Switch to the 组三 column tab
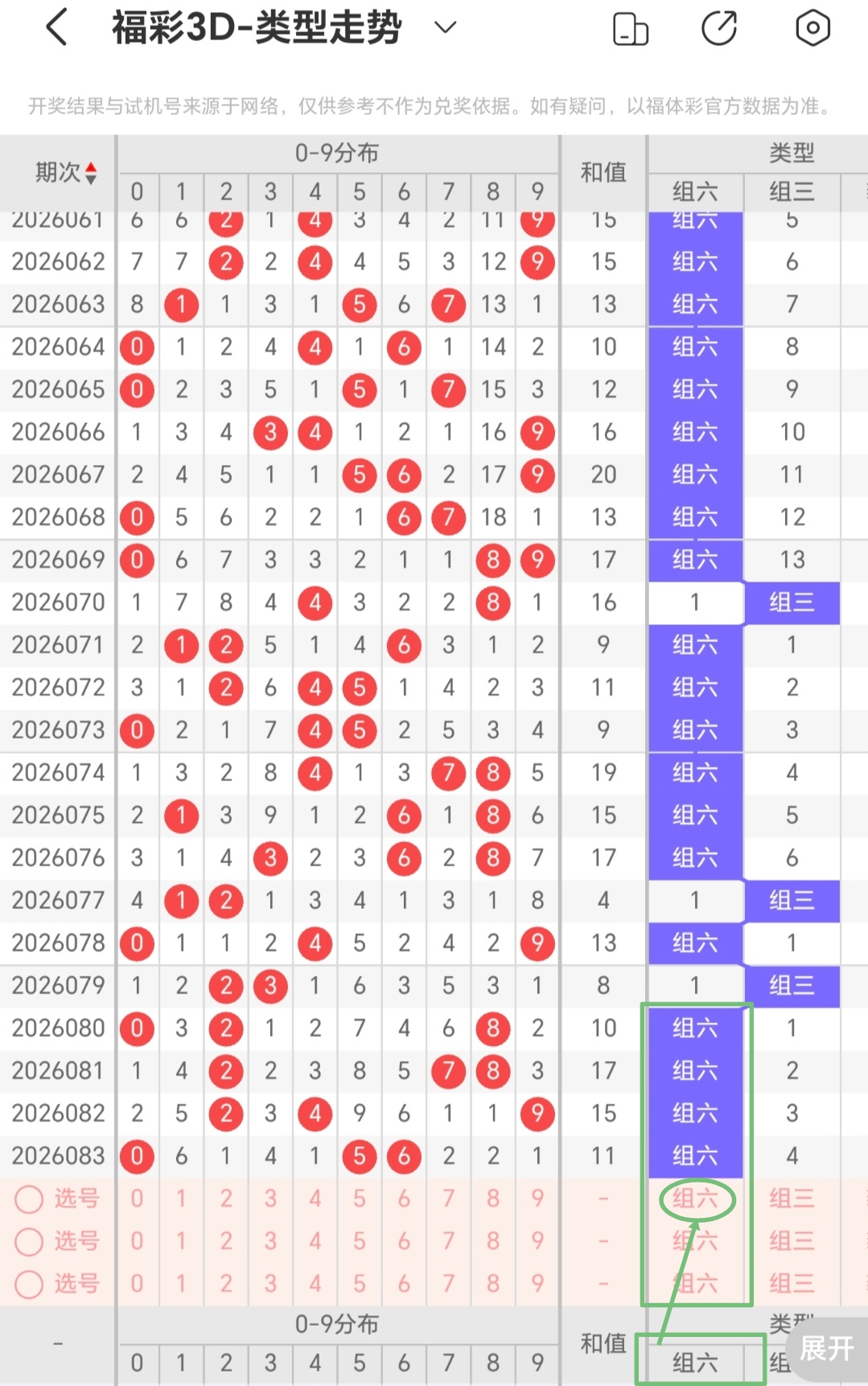Screen dimensions: 868x1386 point(792,191)
